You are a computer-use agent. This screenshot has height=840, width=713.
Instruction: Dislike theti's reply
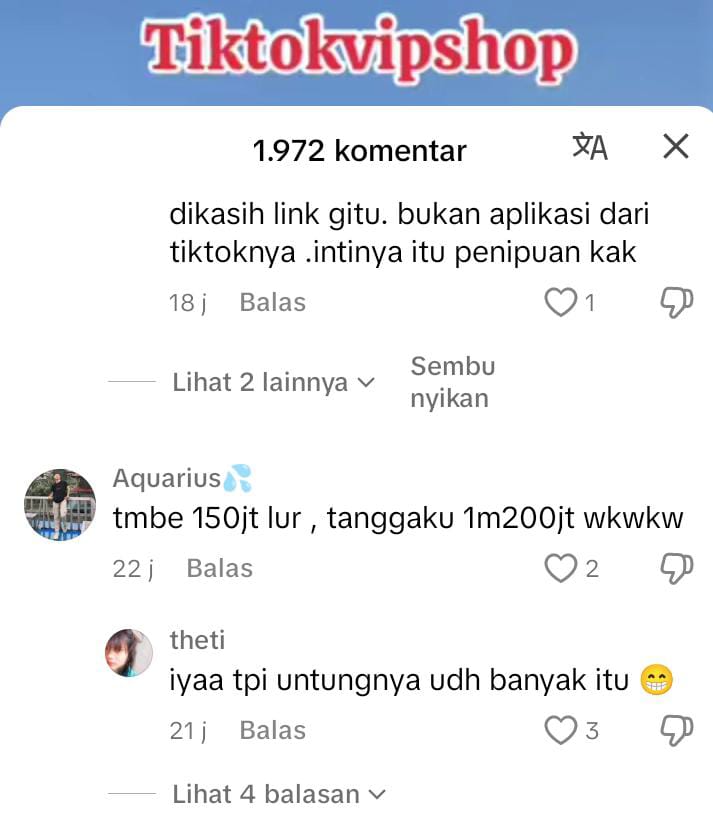point(677,731)
